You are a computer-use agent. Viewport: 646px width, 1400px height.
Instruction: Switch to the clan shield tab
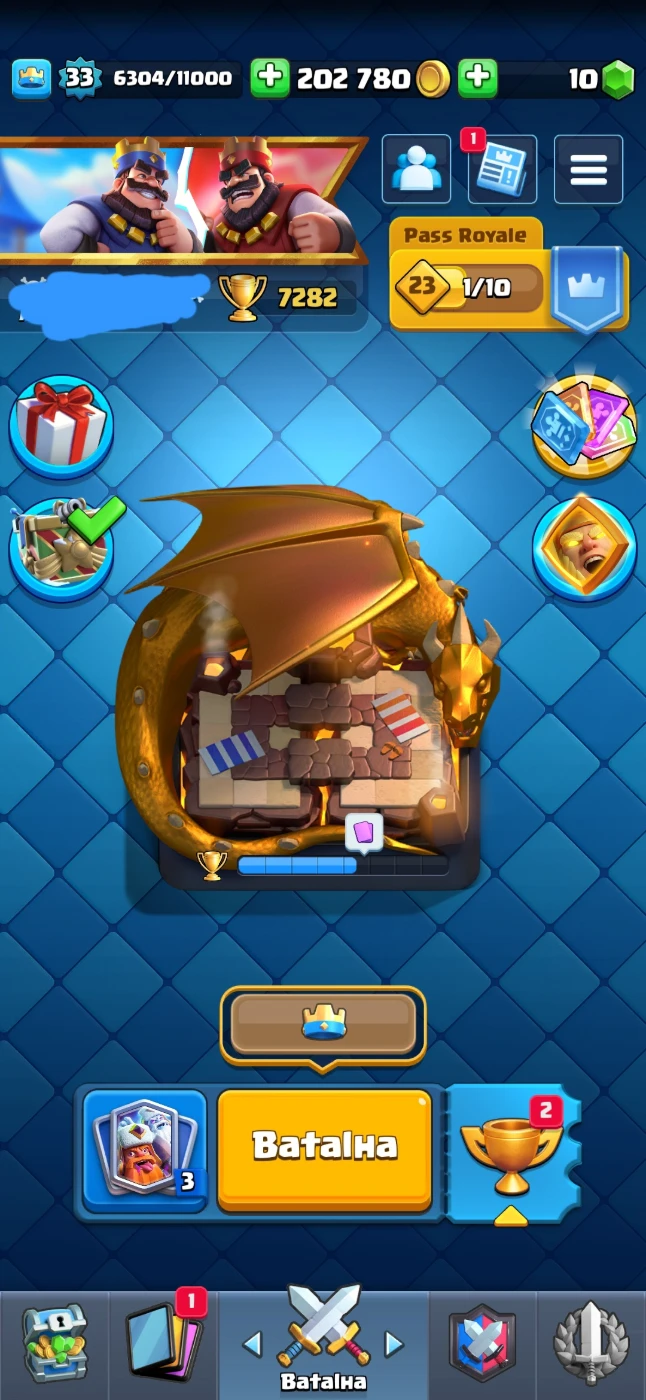coord(482,1345)
